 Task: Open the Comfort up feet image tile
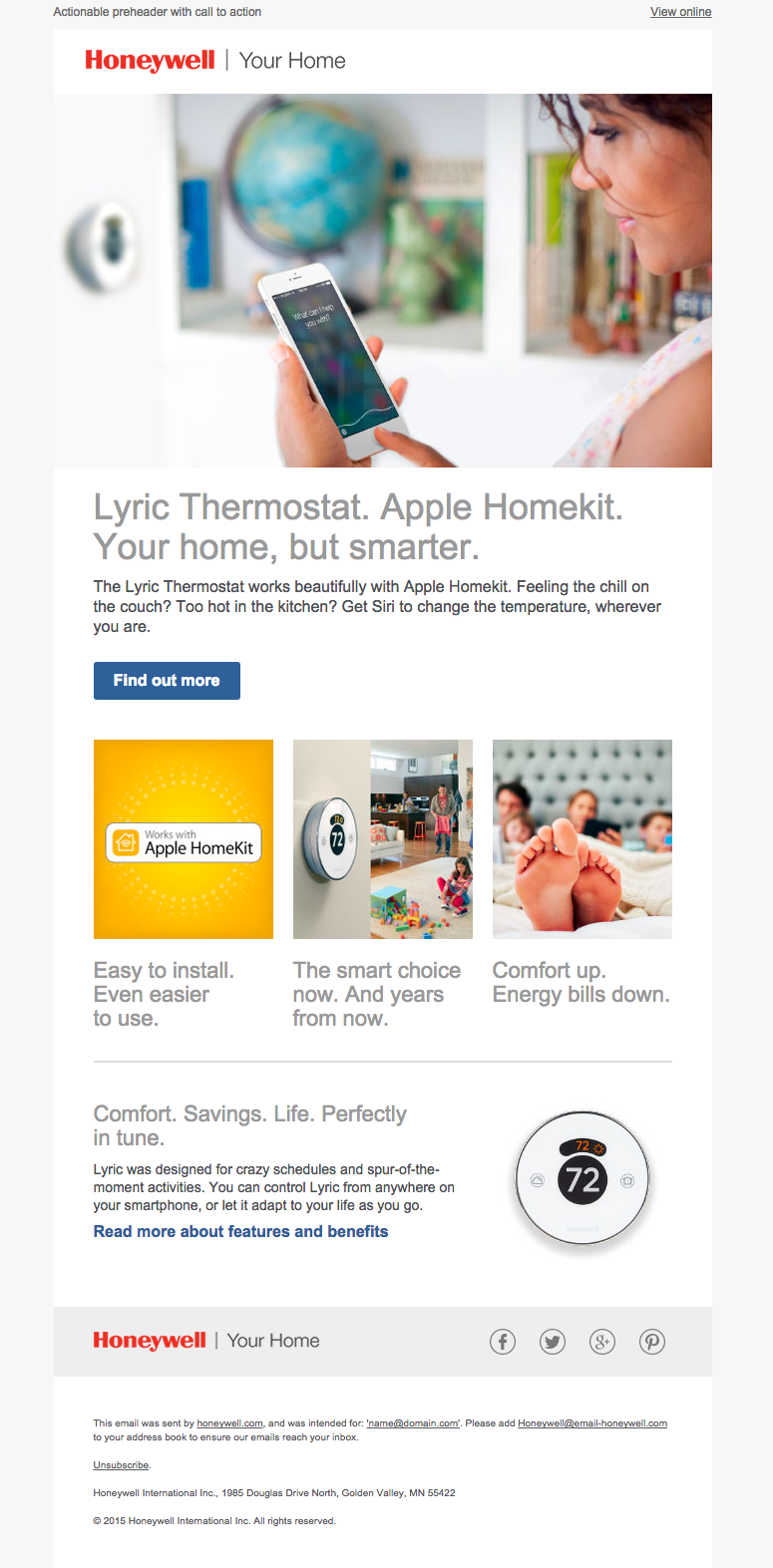coord(581,838)
